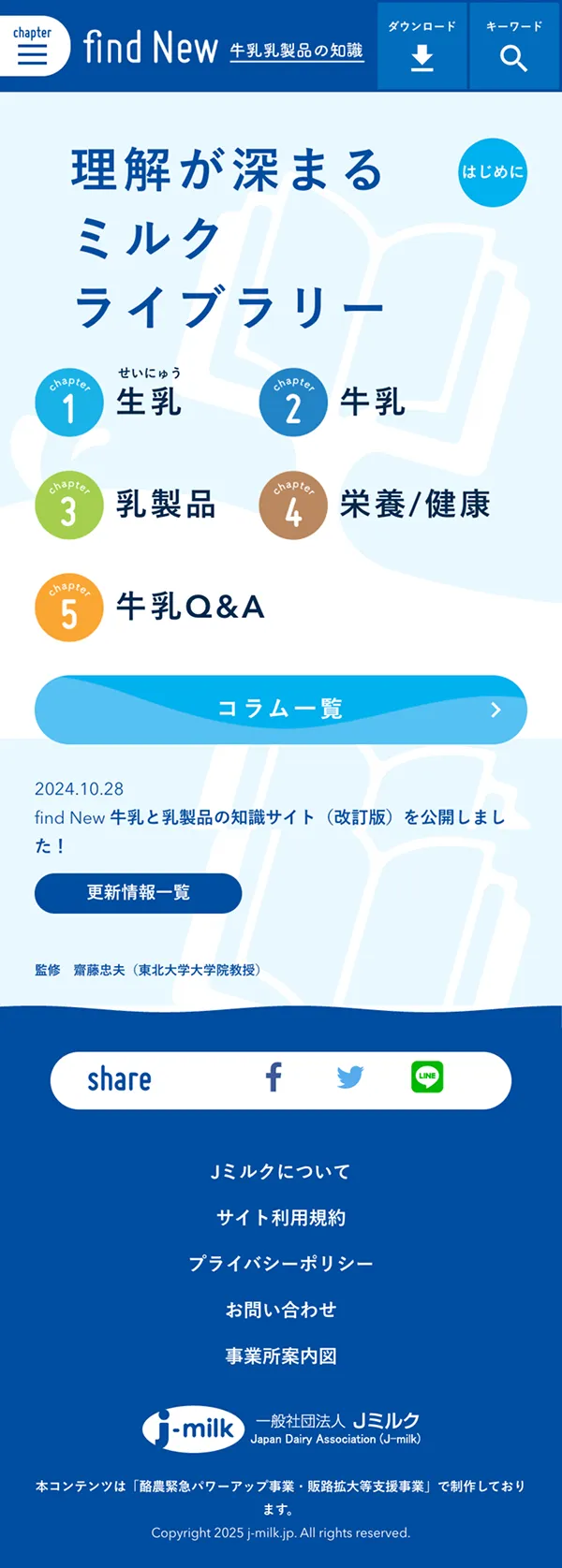The width and height of the screenshot is (562, 1568).
Task: Open the キーワード keyword search
Action: pos(514,47)
